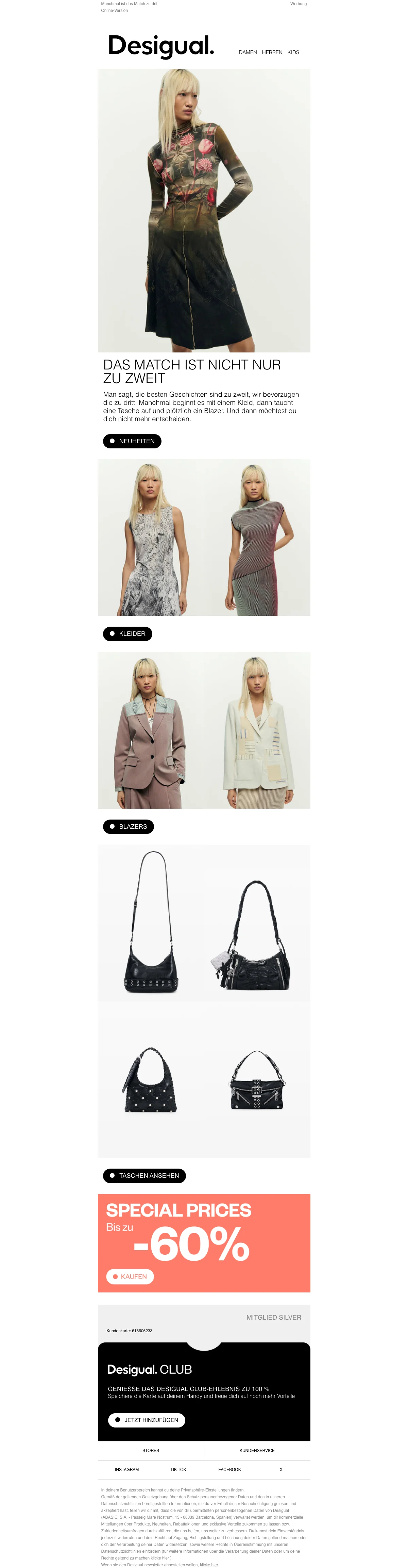Open the STORES link
Image resolution: width=408 pixels, height=1568 pixels.
(x=151, y=1451)
